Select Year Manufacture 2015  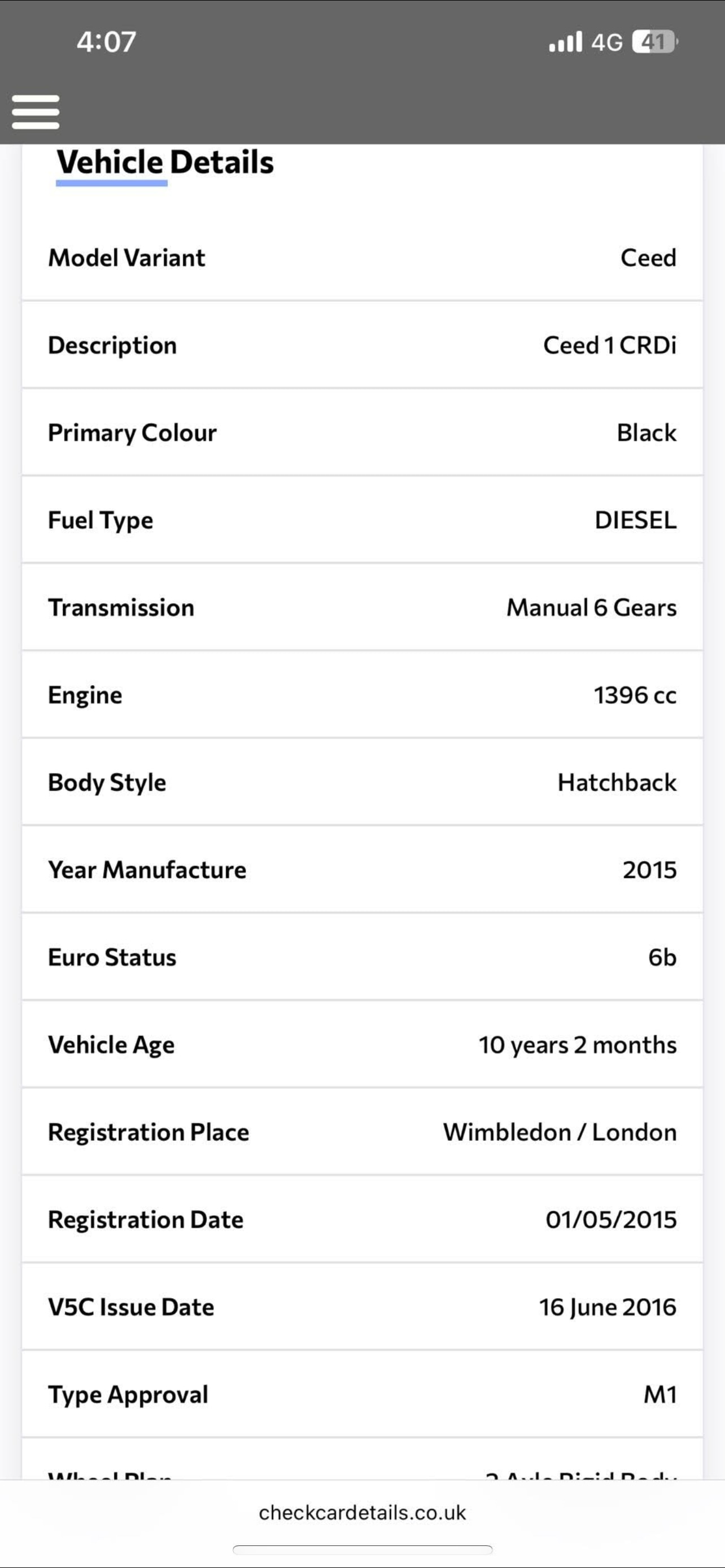pos(649,870)
